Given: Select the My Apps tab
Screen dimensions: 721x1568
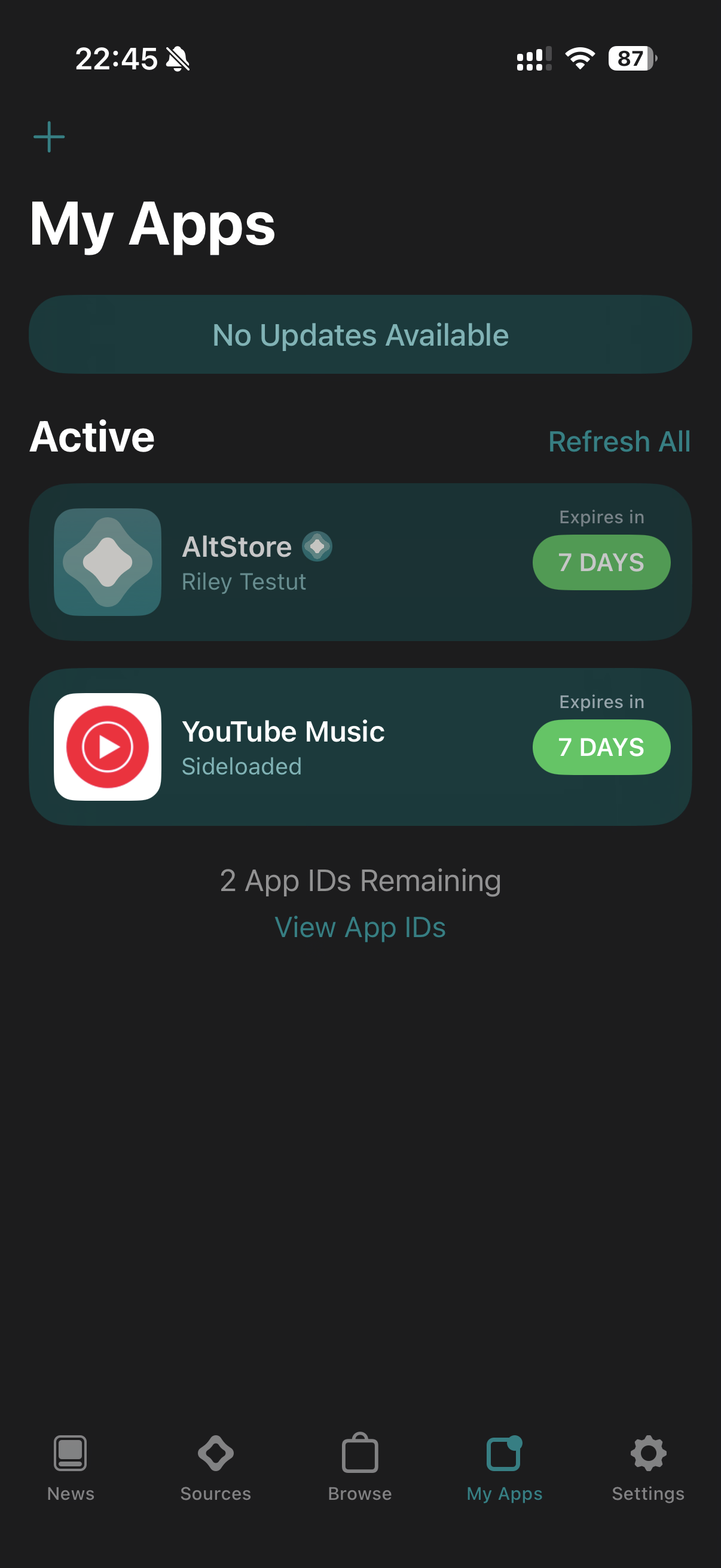Looking at the screenshot, I should coord(504,1467).
